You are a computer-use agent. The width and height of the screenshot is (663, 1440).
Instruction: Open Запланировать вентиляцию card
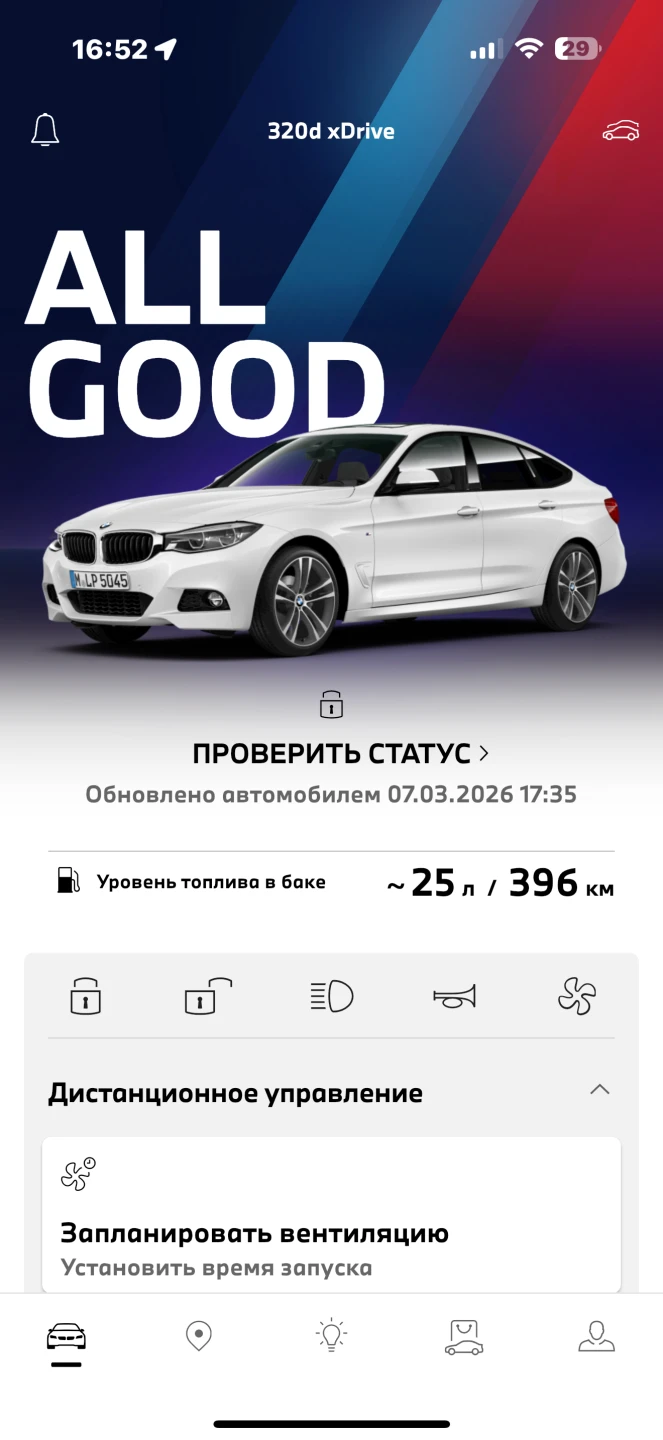coord(331,1215)
